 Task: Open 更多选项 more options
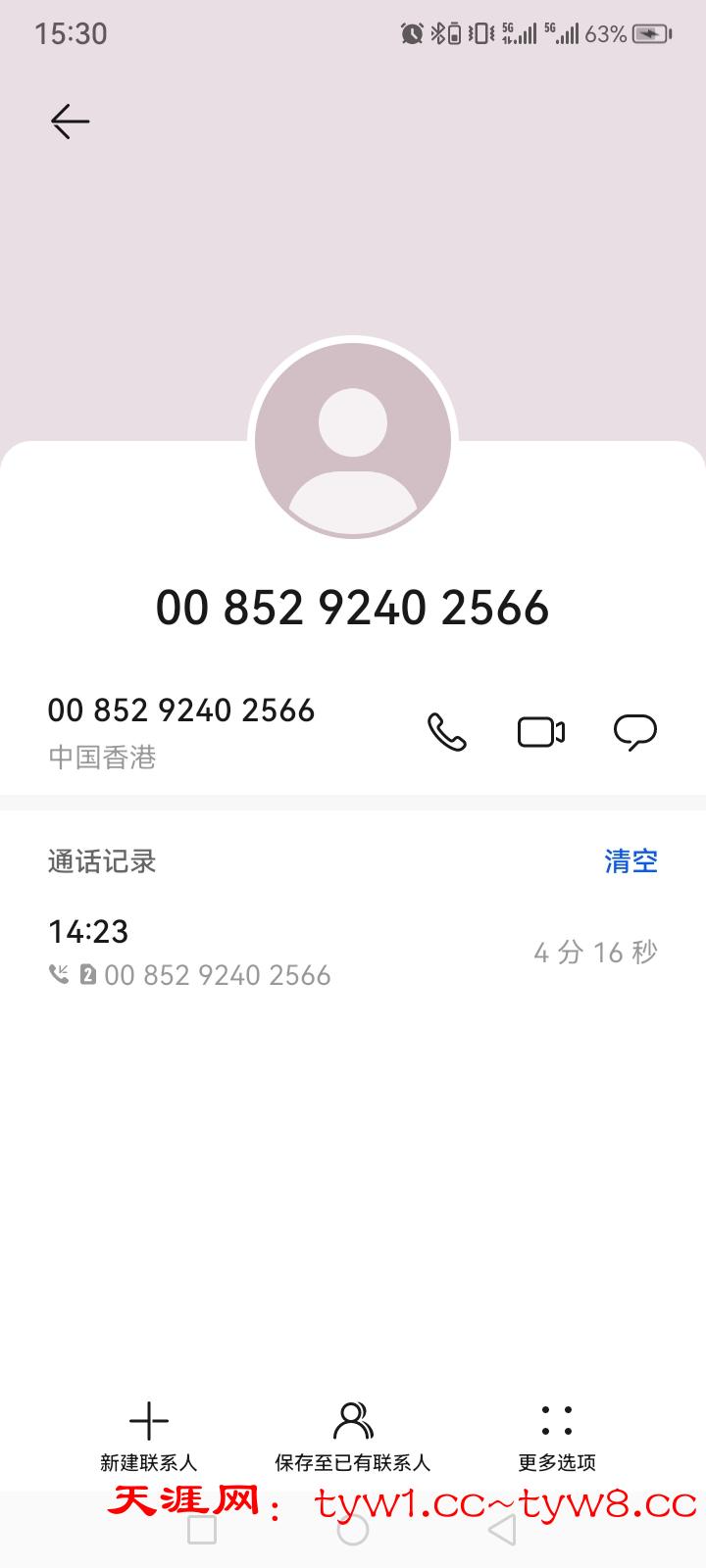(557, 1436)
